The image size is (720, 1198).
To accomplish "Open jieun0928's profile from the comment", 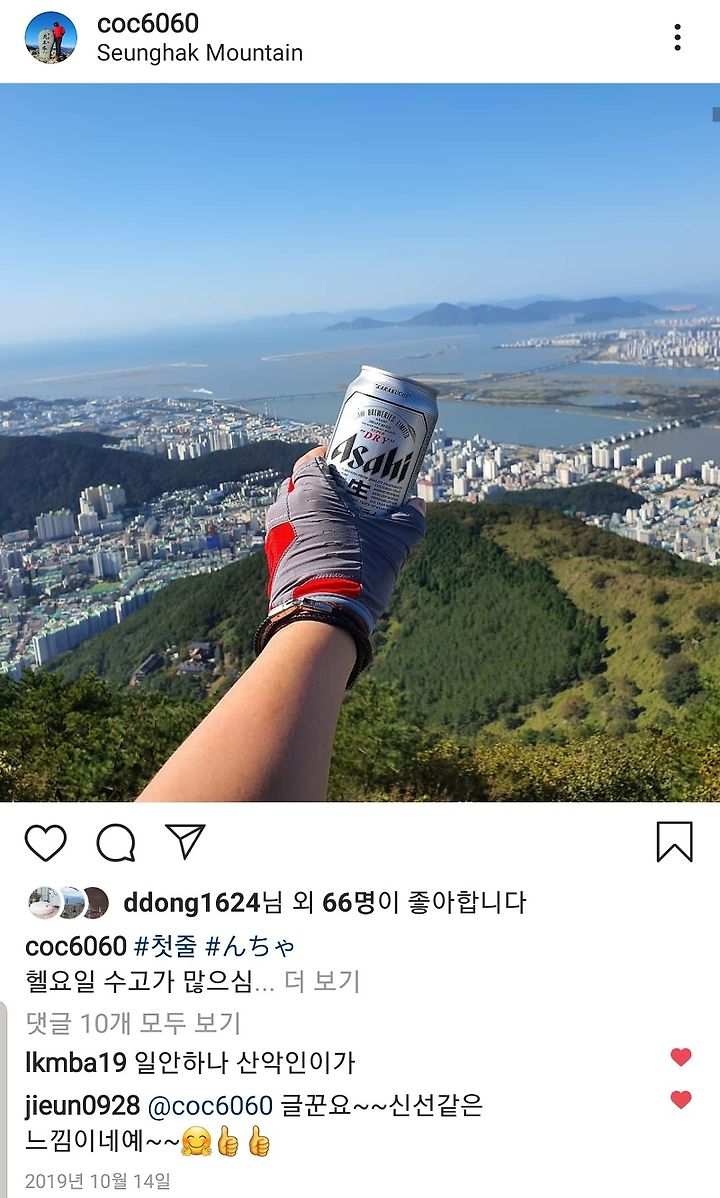I will click(83, 1105).
